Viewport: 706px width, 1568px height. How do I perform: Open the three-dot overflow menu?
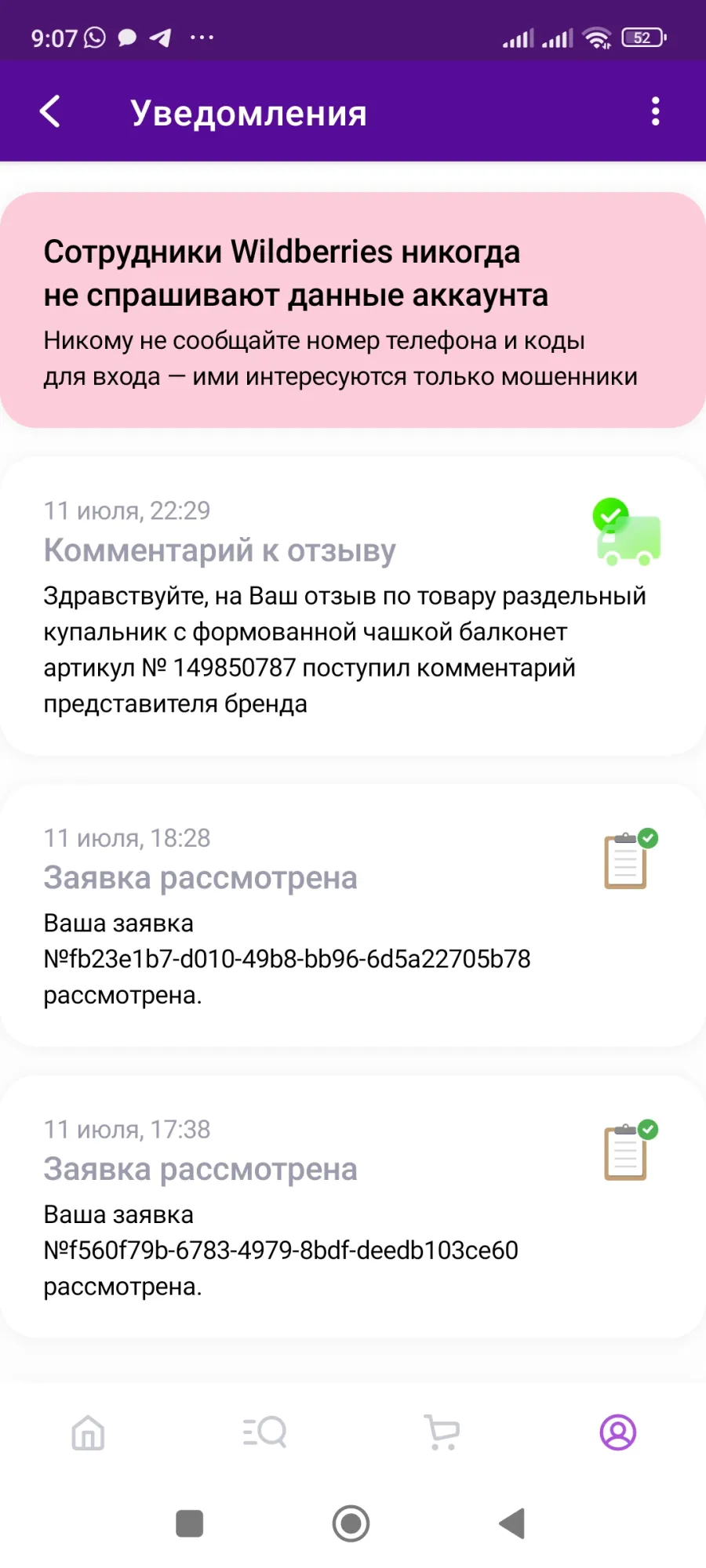tap(656, 111)
